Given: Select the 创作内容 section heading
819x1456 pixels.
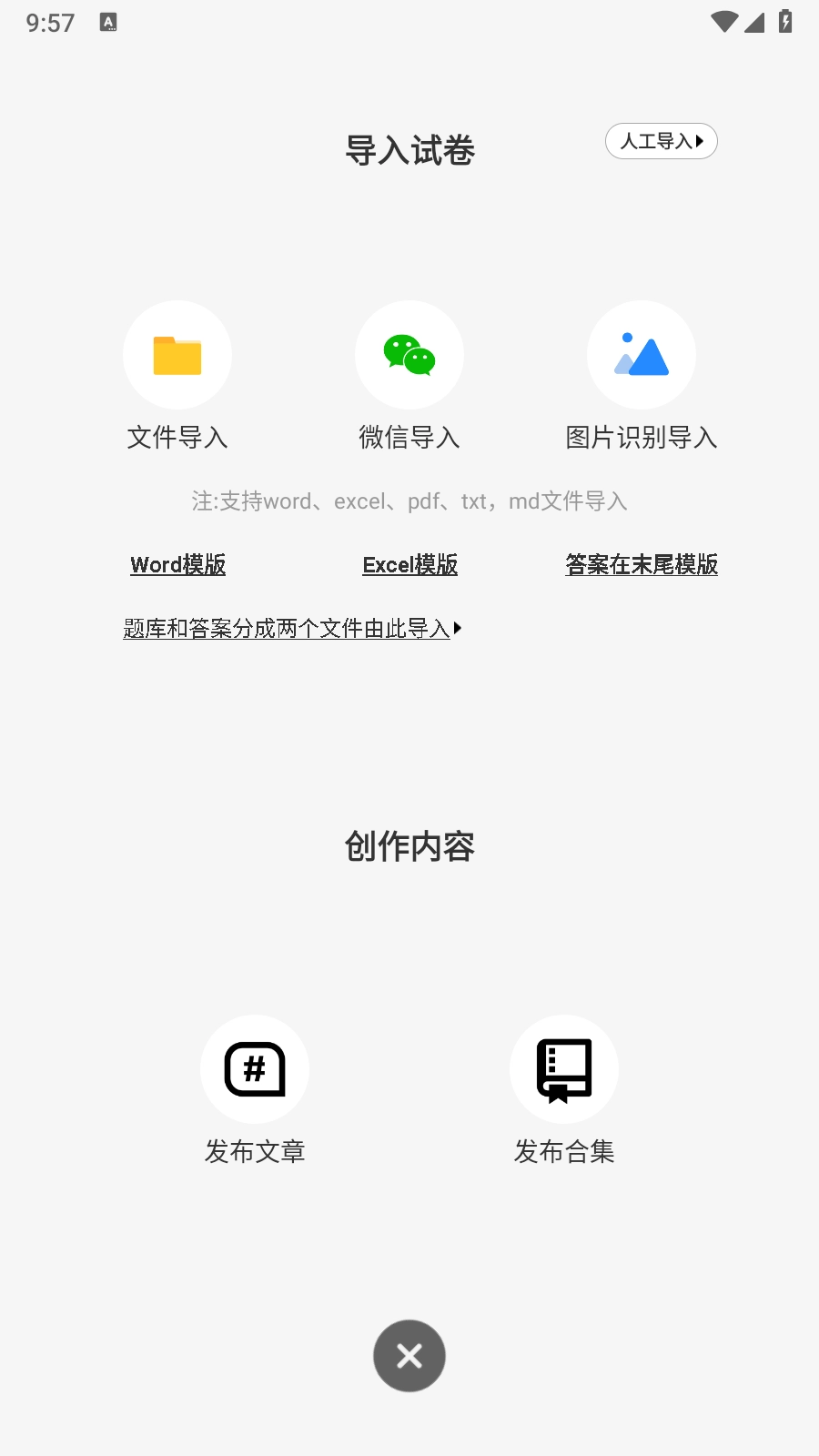Looking at the screenshot, I should pos(410,846).
